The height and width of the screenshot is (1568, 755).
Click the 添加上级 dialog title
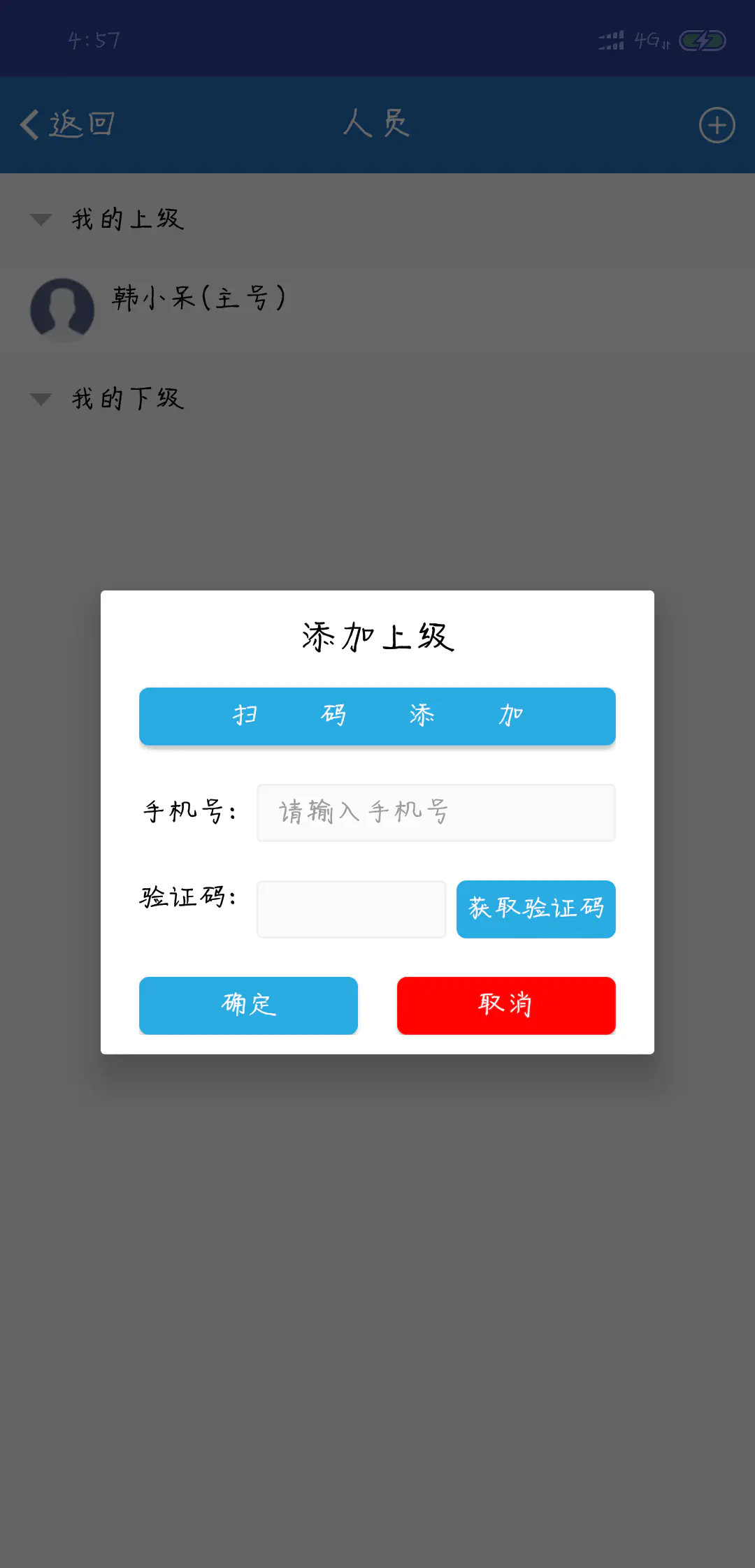pos(377,637)
